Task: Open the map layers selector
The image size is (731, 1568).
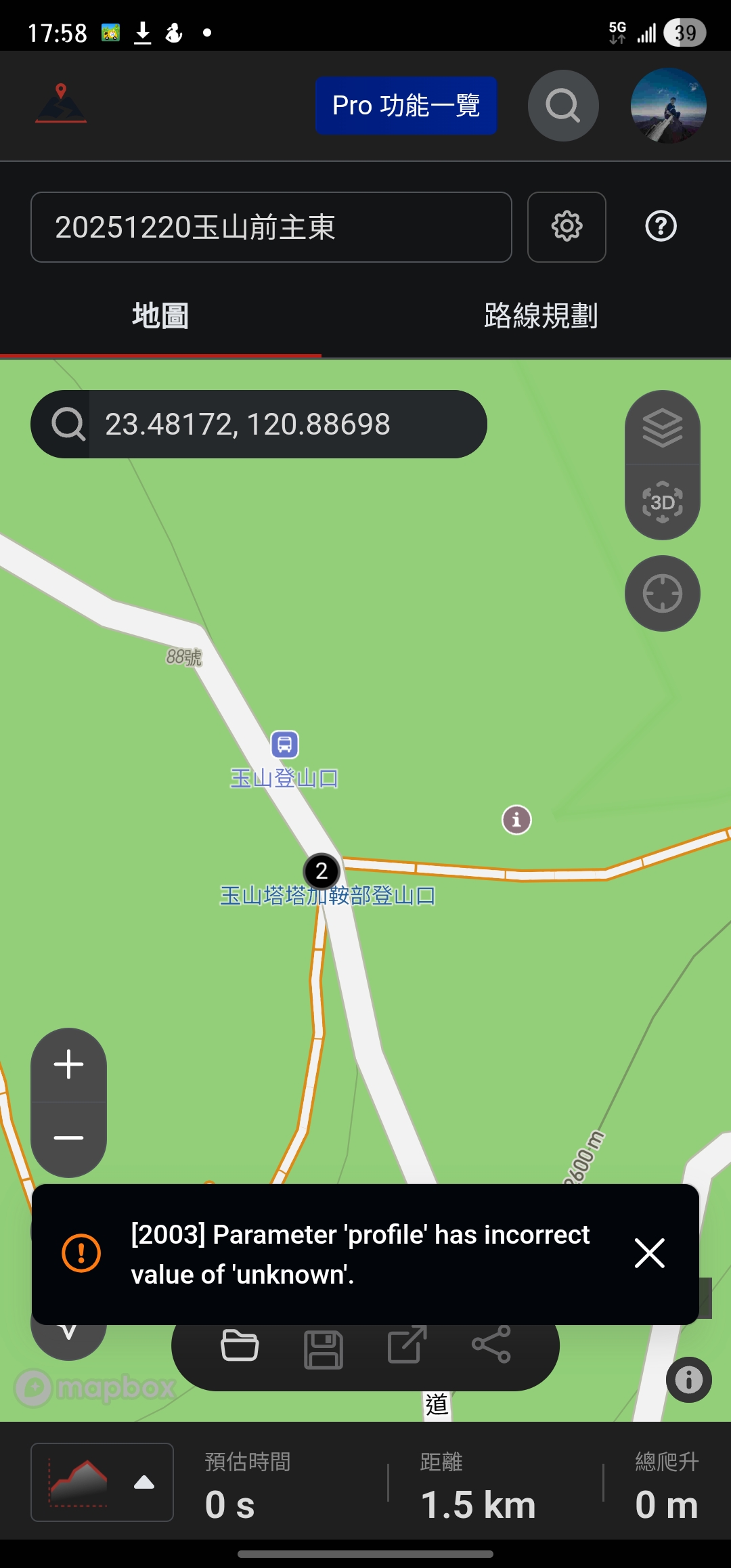Action: pos(662,428)
